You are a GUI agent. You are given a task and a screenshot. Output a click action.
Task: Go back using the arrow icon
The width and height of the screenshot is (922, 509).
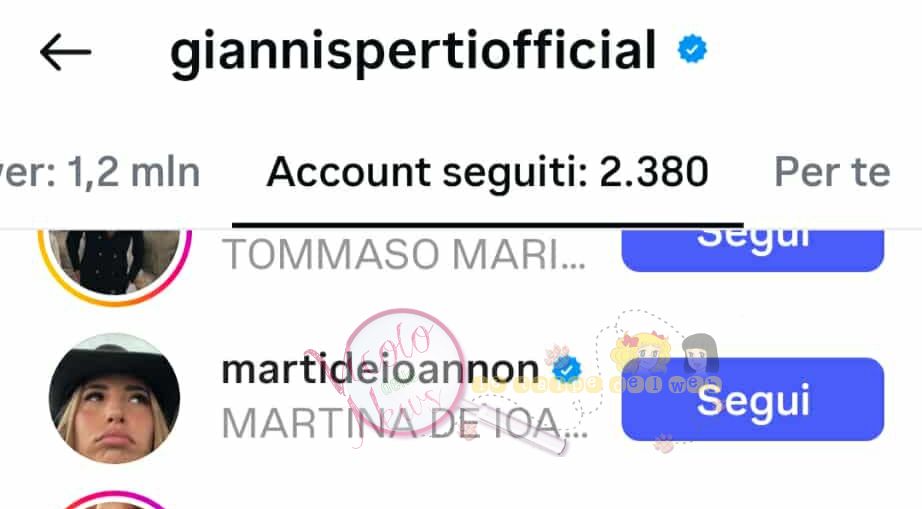tap(65, 52)
